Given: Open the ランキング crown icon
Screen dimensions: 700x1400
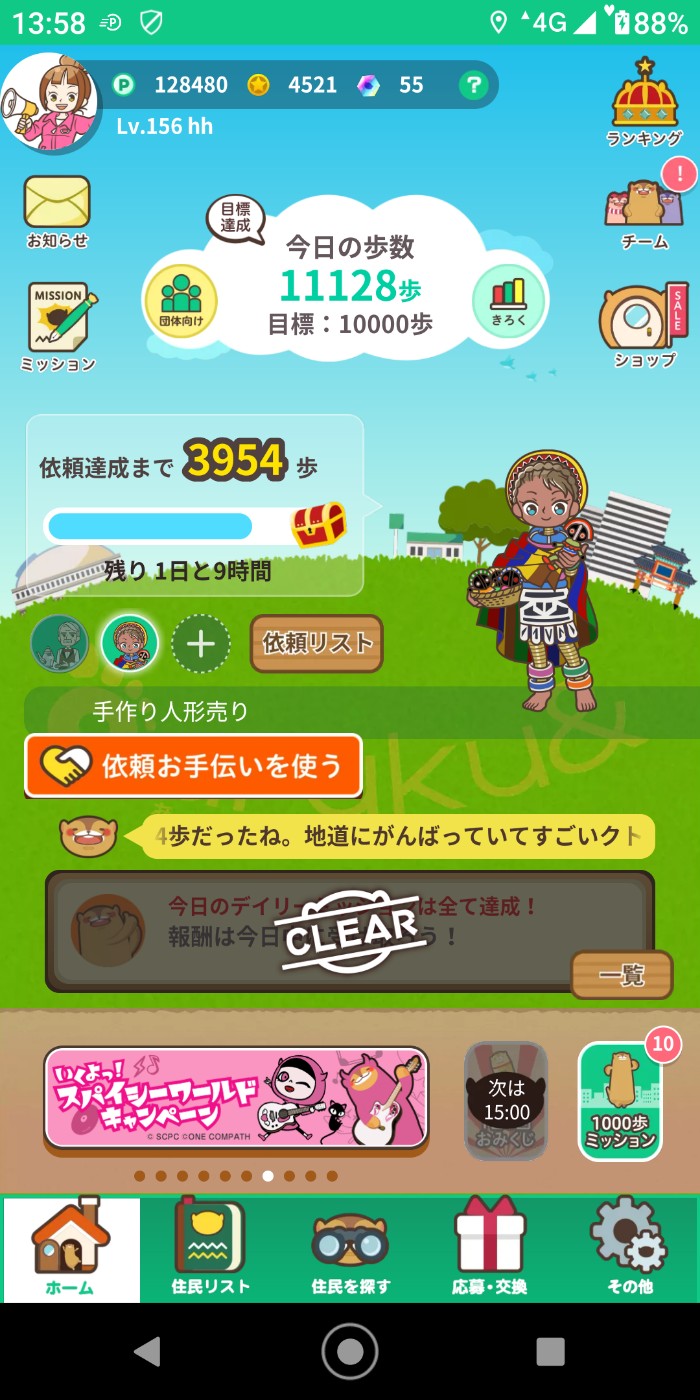Looking at the screenshot, I should 645,100.
